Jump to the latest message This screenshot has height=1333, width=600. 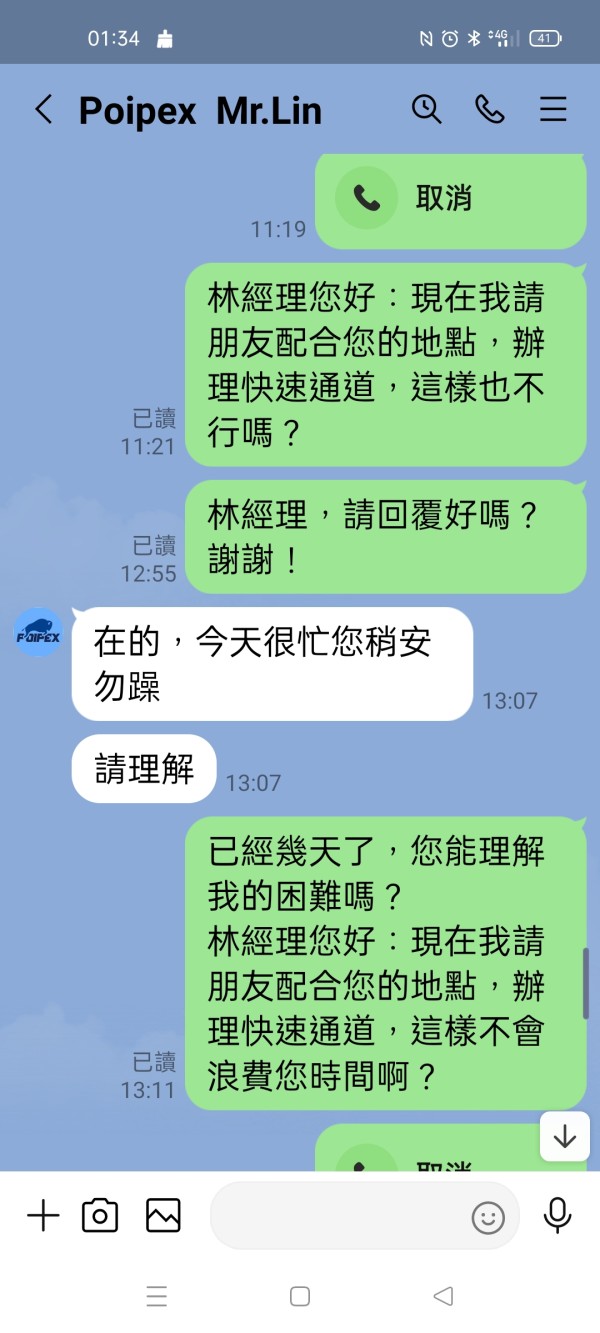point(565,1136)
